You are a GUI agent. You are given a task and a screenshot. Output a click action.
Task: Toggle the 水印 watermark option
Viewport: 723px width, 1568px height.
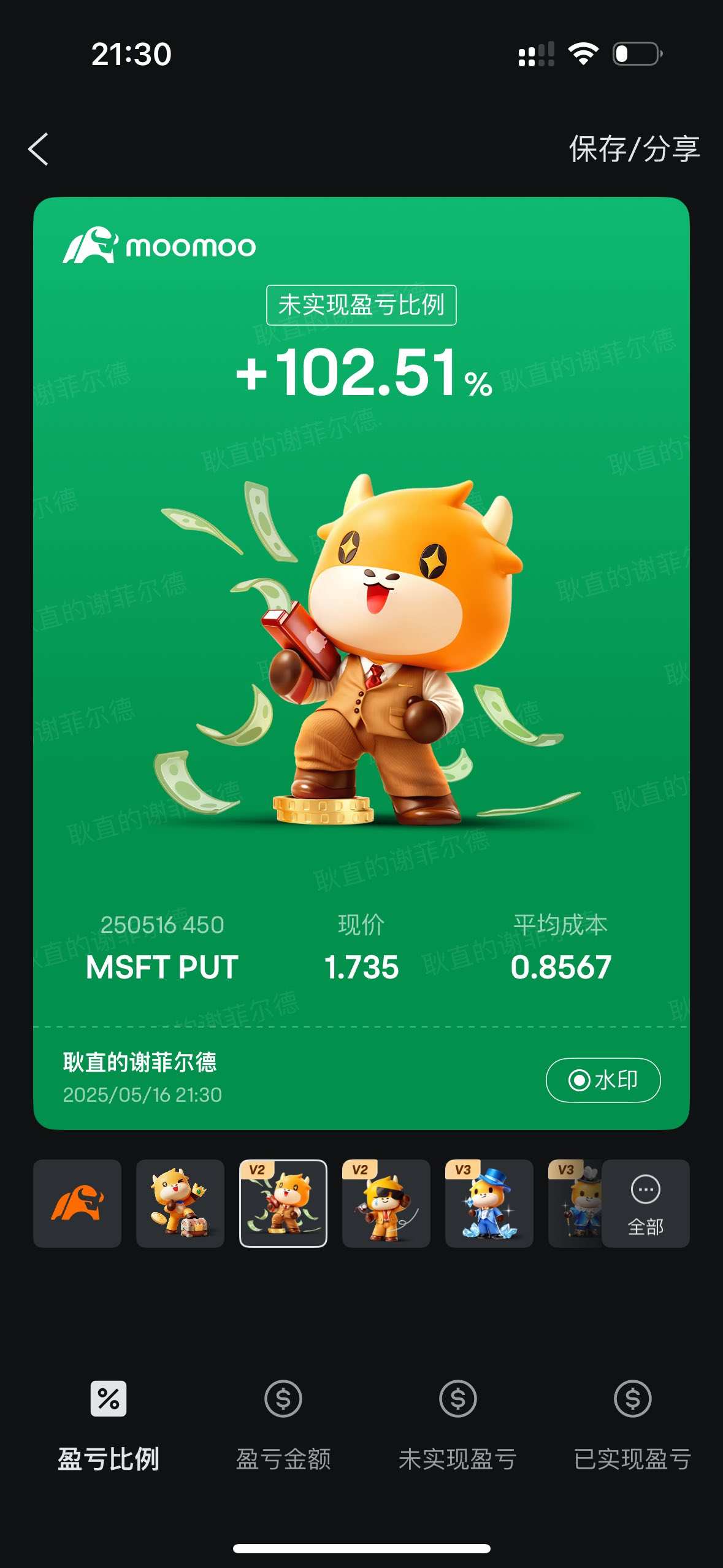point(603,1080)
